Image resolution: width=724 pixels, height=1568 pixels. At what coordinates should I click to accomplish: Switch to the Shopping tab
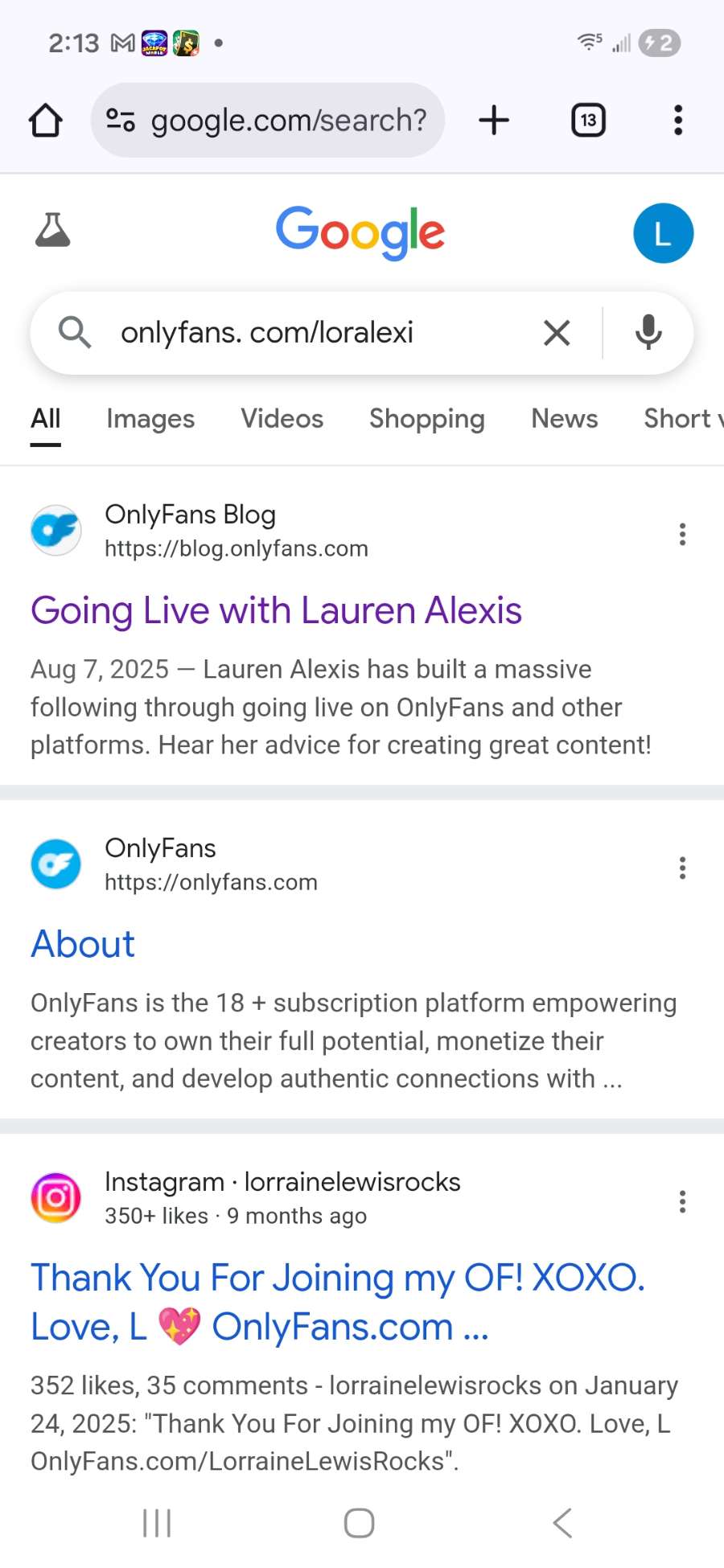[x=426, y=419]
